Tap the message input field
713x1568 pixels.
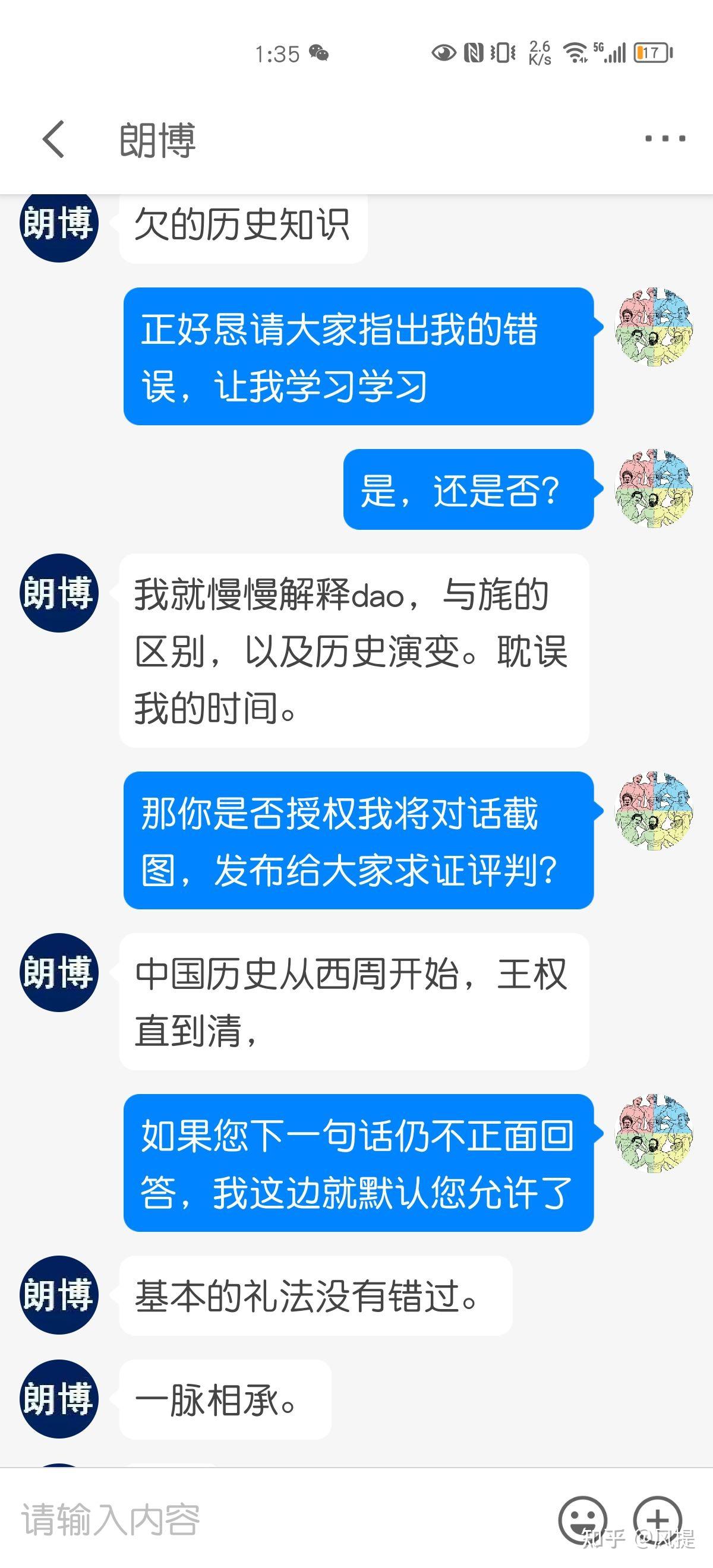pos(280,1519)
